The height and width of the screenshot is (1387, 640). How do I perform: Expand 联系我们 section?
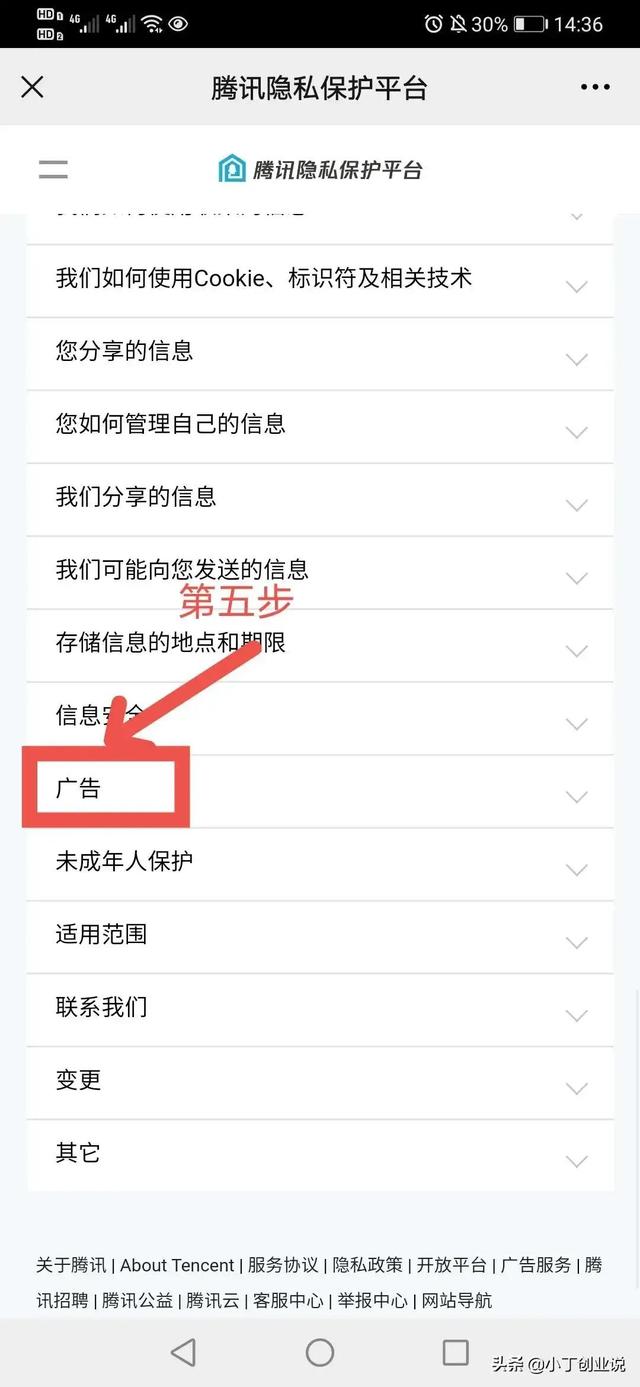tap(320, 1010)
